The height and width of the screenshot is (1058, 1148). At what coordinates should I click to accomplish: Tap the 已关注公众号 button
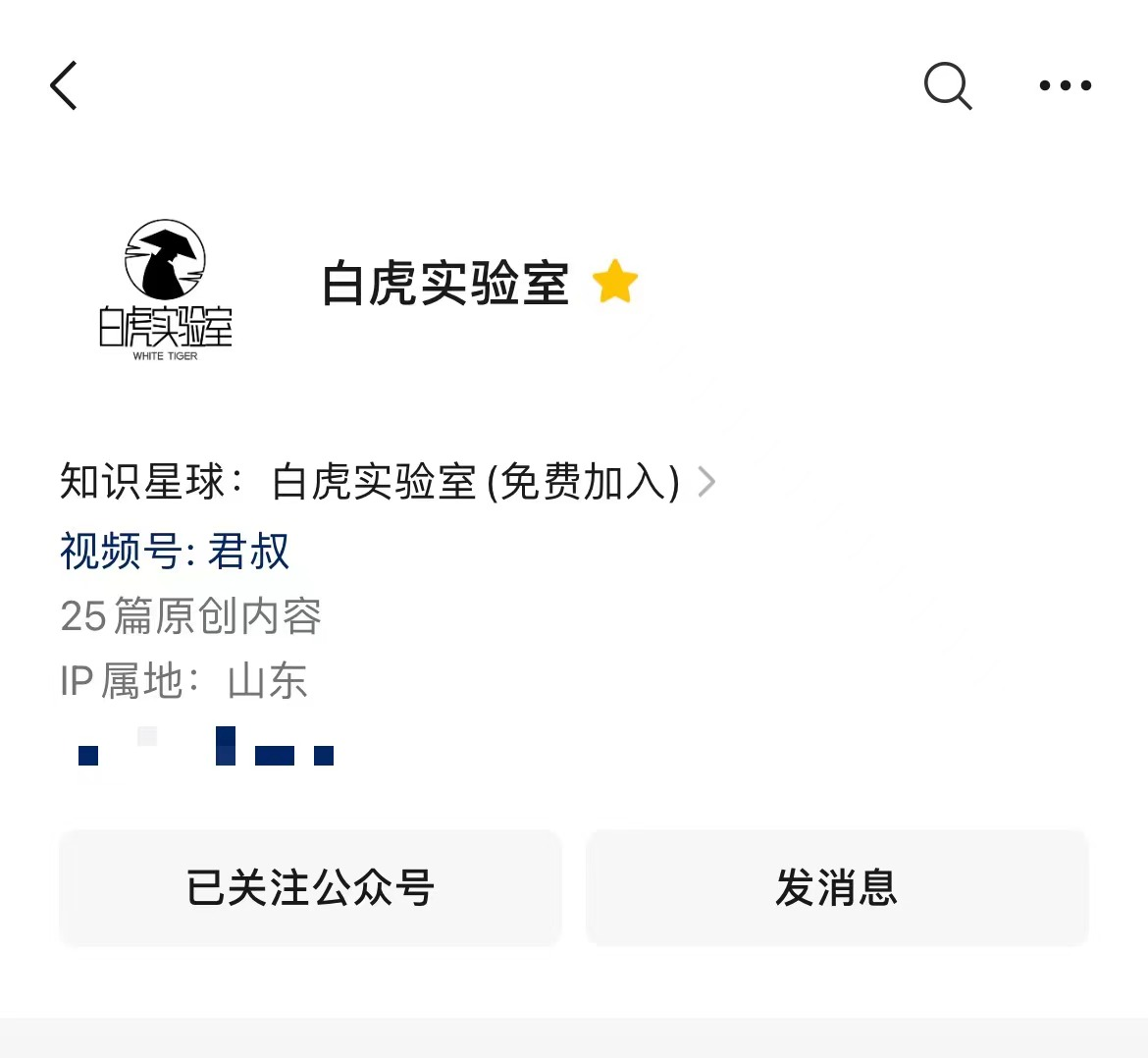pos(310,887)
